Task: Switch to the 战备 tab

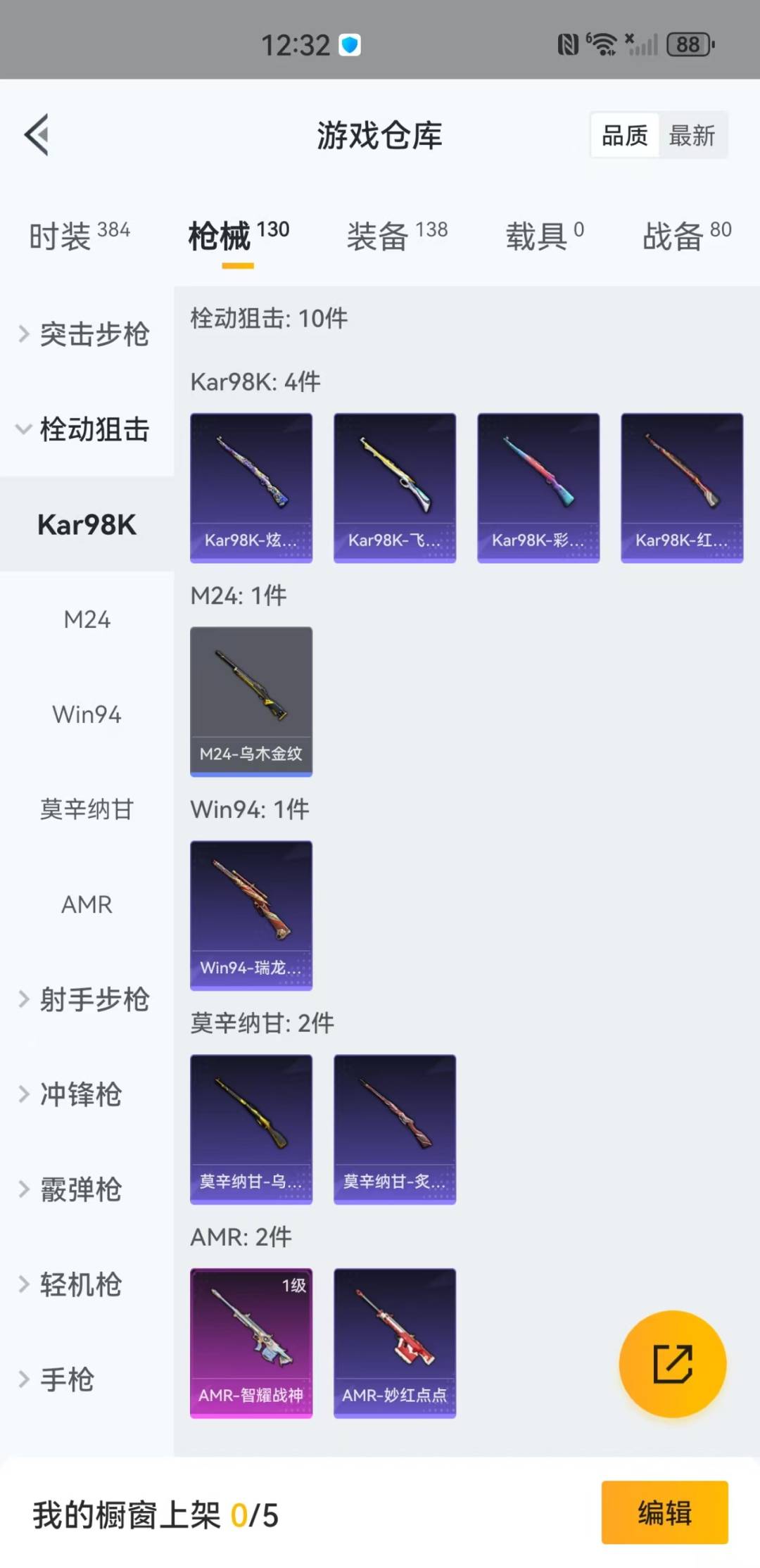Action: pos(686,236)
